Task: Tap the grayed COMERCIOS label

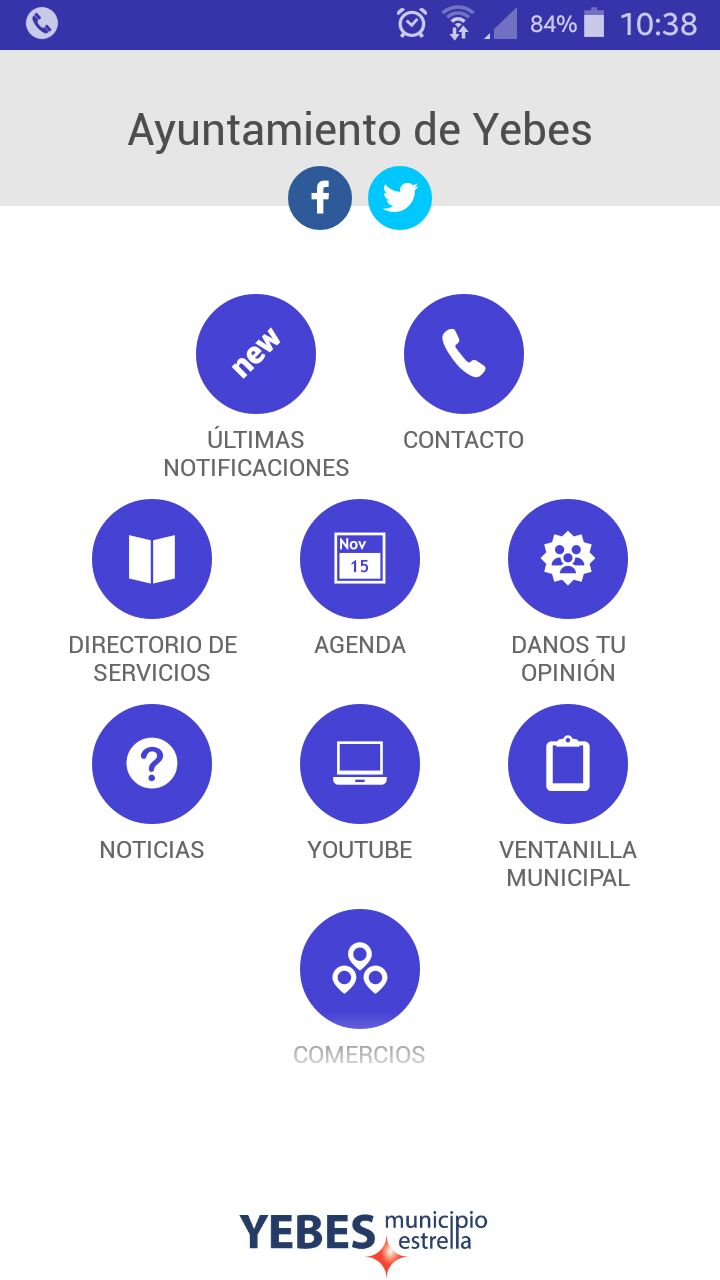Action: (x=360, y=1054)
